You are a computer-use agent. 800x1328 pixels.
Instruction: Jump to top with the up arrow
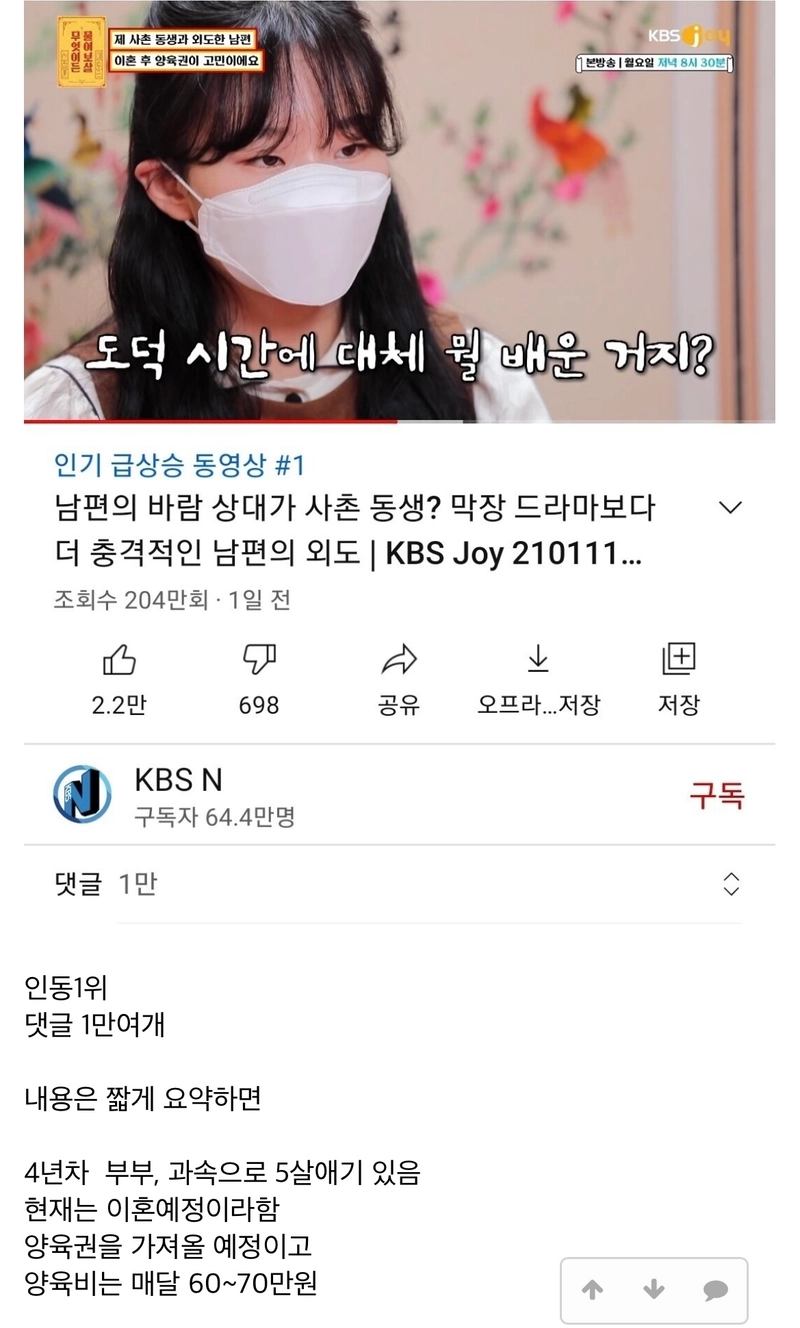click(x=592, y=1290)
